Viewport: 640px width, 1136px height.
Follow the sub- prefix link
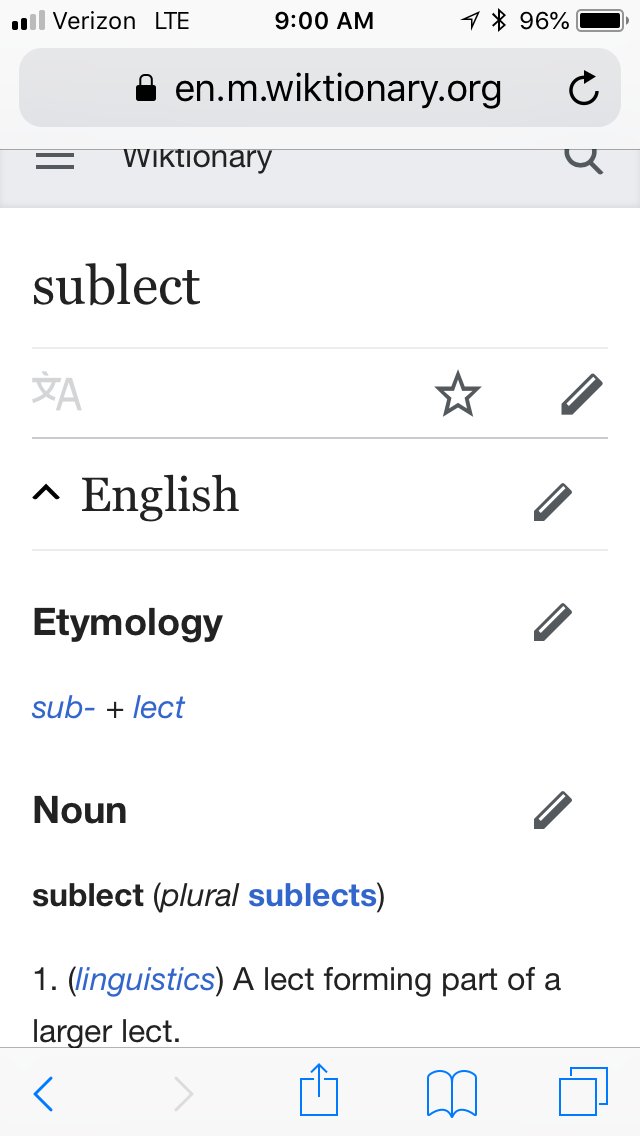click(x=63, y=707)
